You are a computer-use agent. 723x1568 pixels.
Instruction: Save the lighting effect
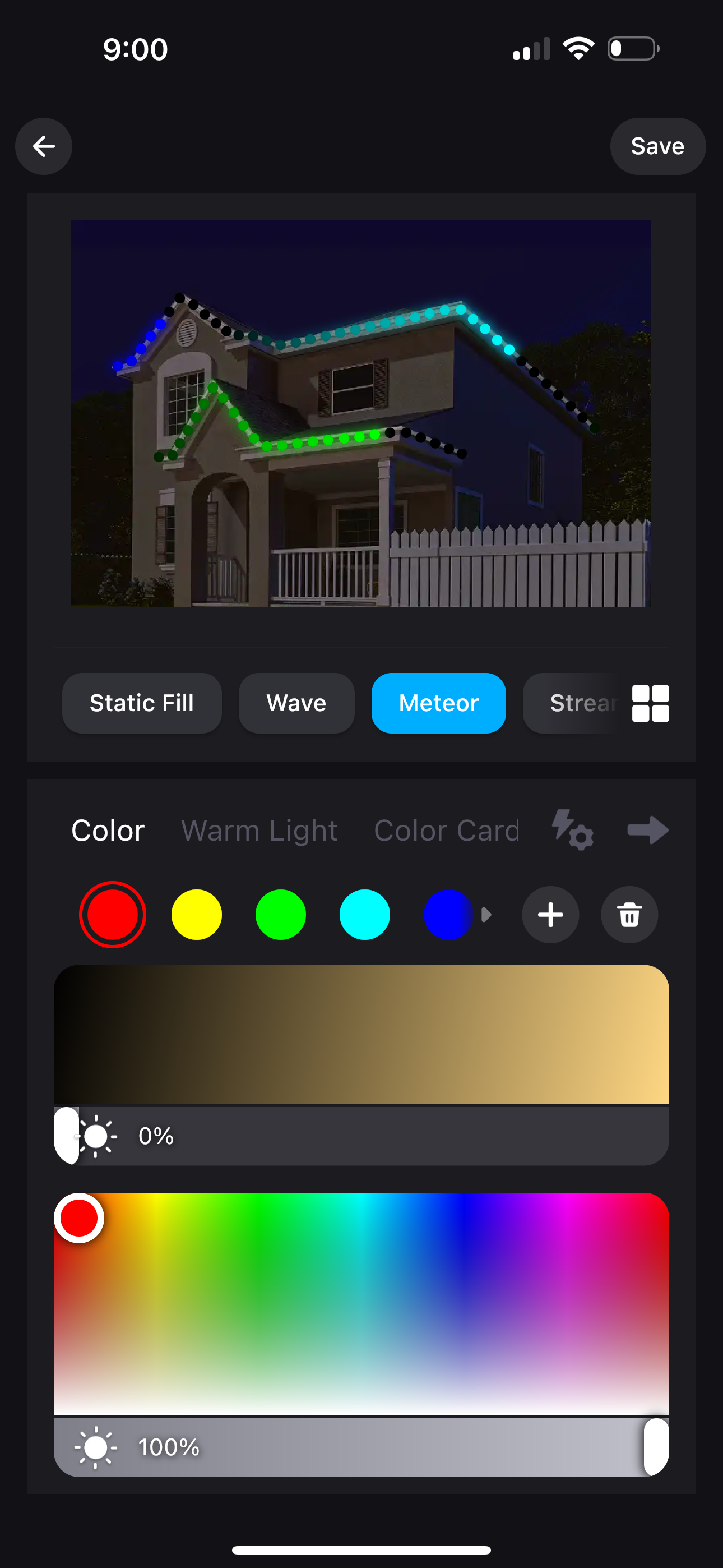click(657, 146)
